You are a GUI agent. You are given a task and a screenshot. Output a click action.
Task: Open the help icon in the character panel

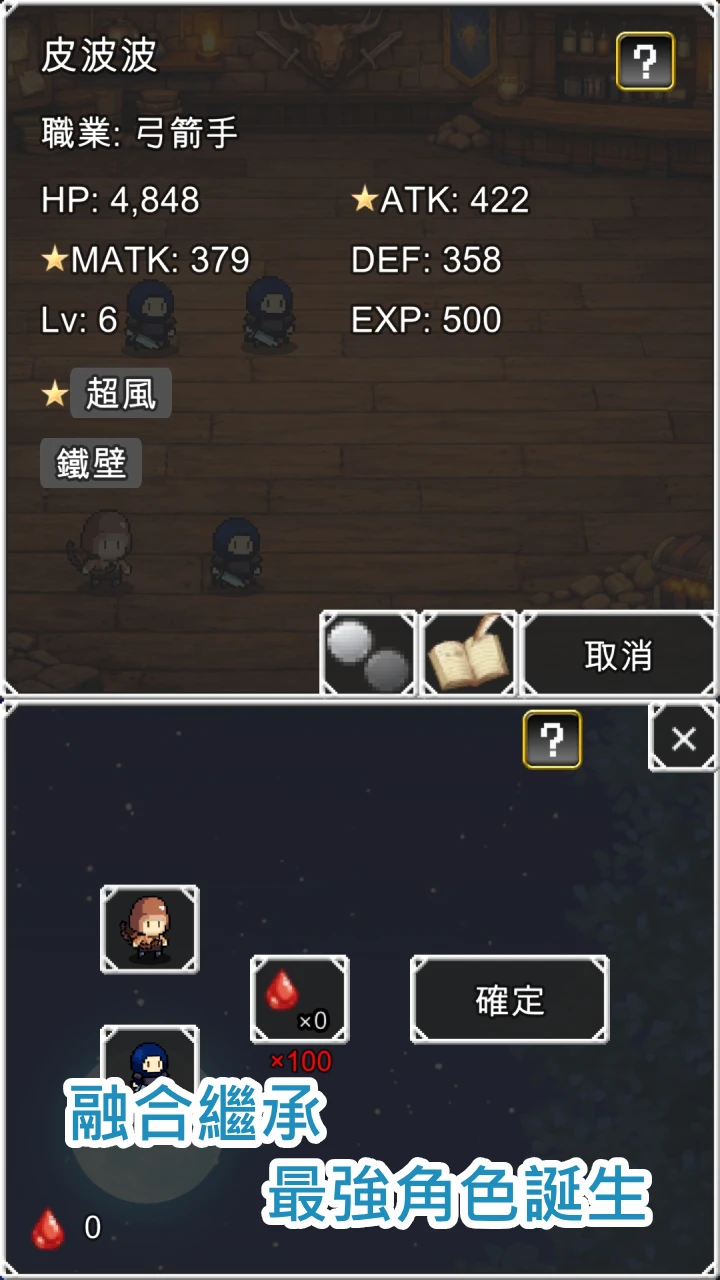(x=645, y=62)
